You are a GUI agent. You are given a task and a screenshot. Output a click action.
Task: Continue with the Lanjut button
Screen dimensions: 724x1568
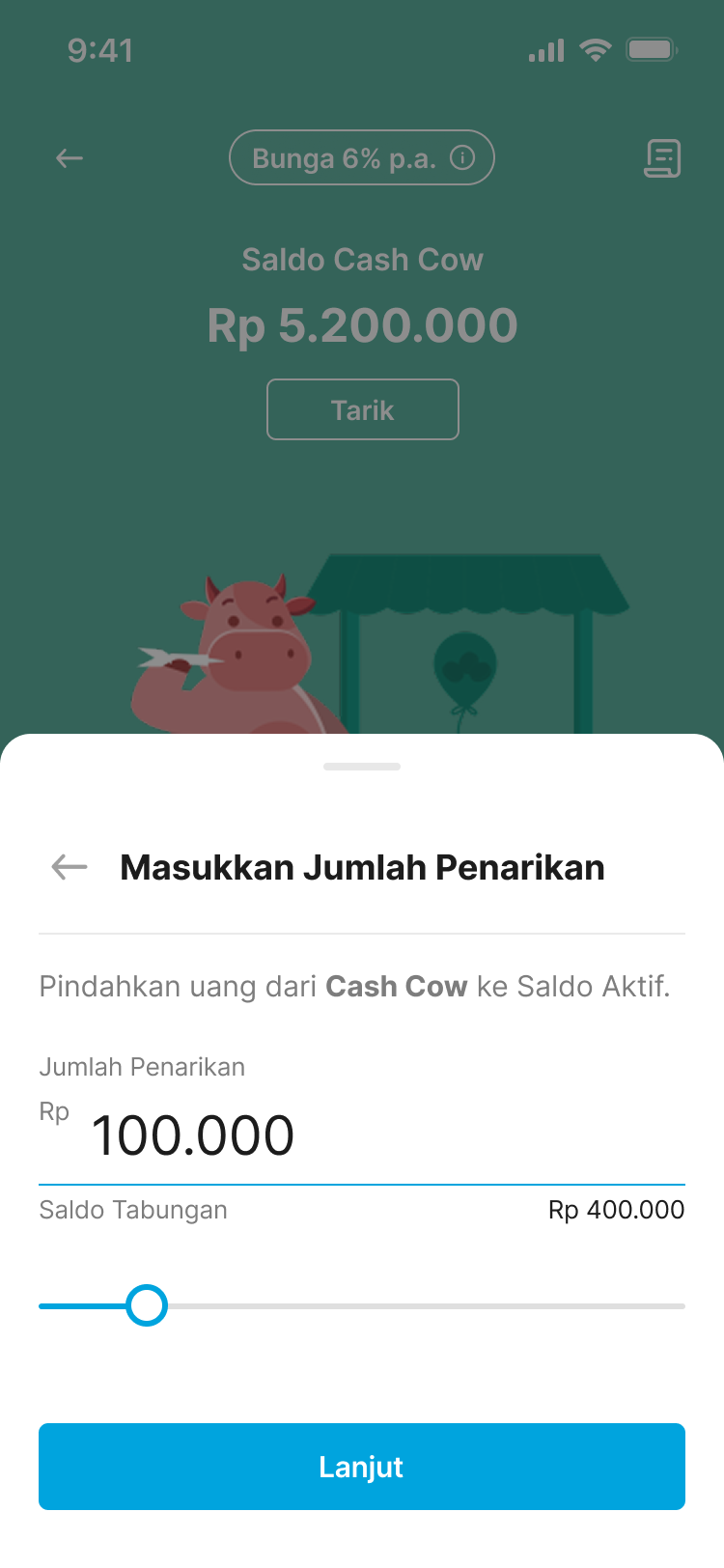coord(362,1466)
